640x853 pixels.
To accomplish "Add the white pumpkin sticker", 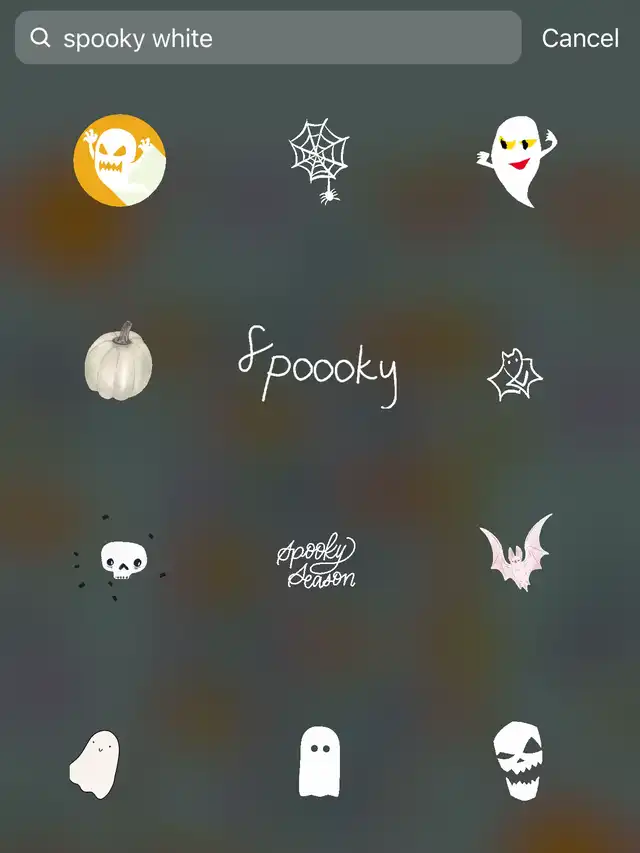I will tap(119, 362).
